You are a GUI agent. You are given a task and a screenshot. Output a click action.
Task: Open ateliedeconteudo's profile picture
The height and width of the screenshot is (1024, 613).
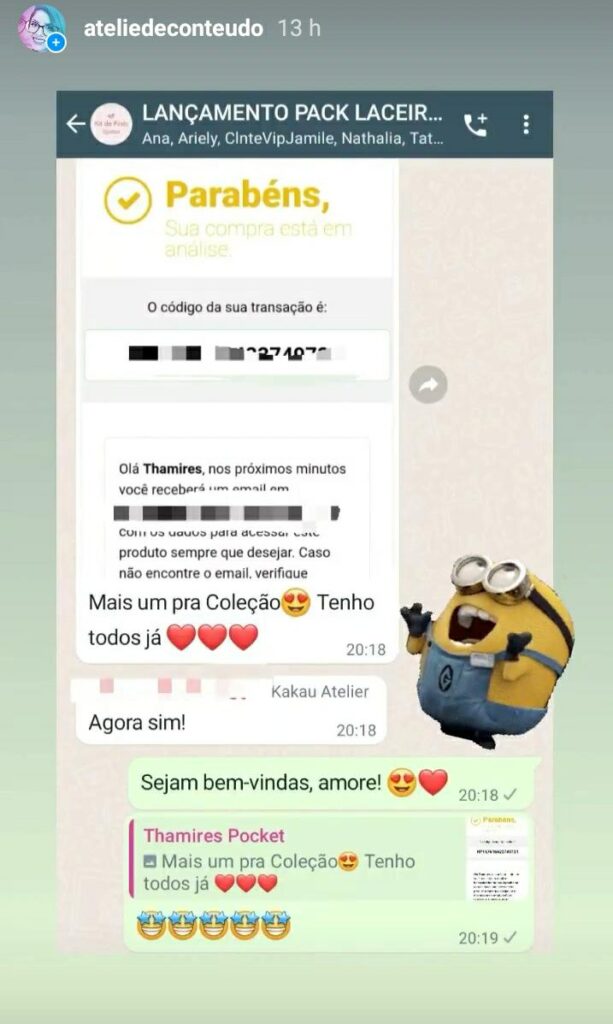[x=39, y=28]
